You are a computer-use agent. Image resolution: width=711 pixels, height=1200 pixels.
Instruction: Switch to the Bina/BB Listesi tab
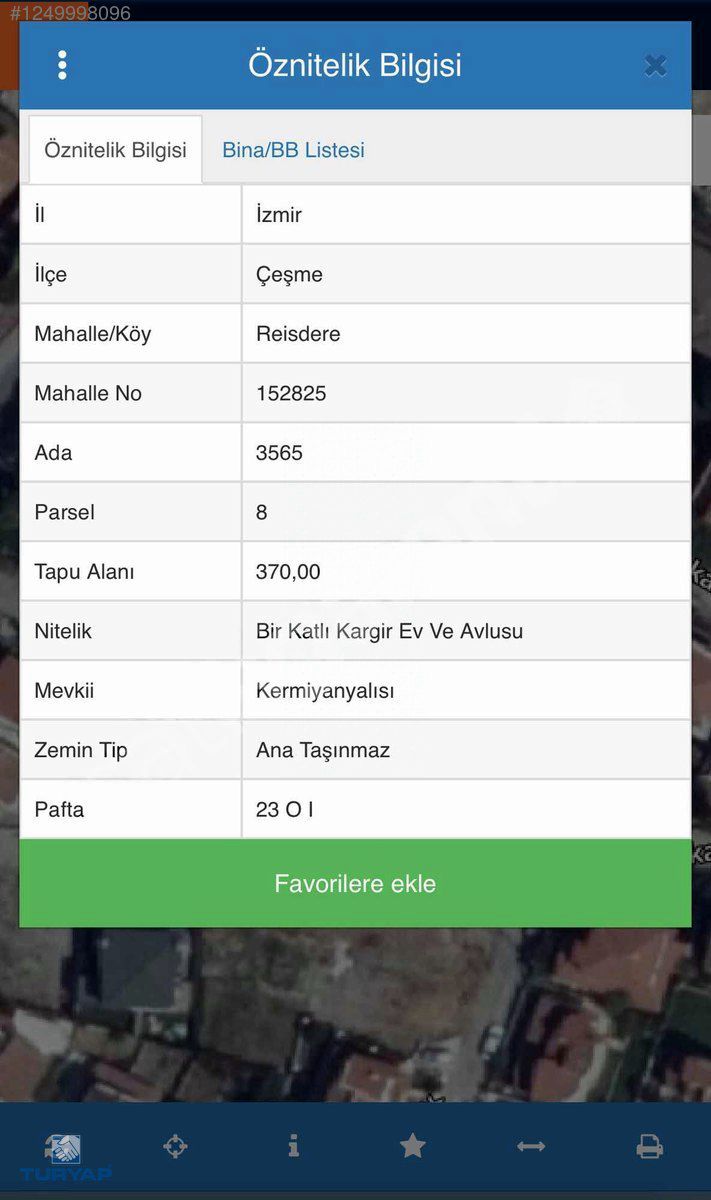click(x=293, y=150)
